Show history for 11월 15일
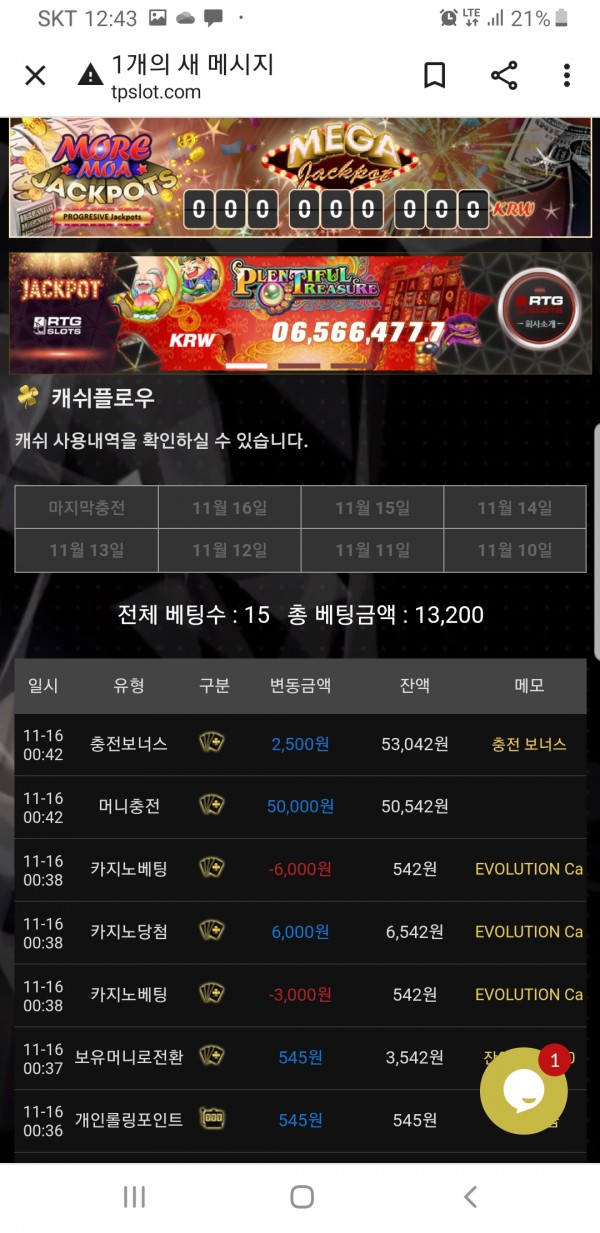Screen dimensions: 600x1233 pos(372,508)
